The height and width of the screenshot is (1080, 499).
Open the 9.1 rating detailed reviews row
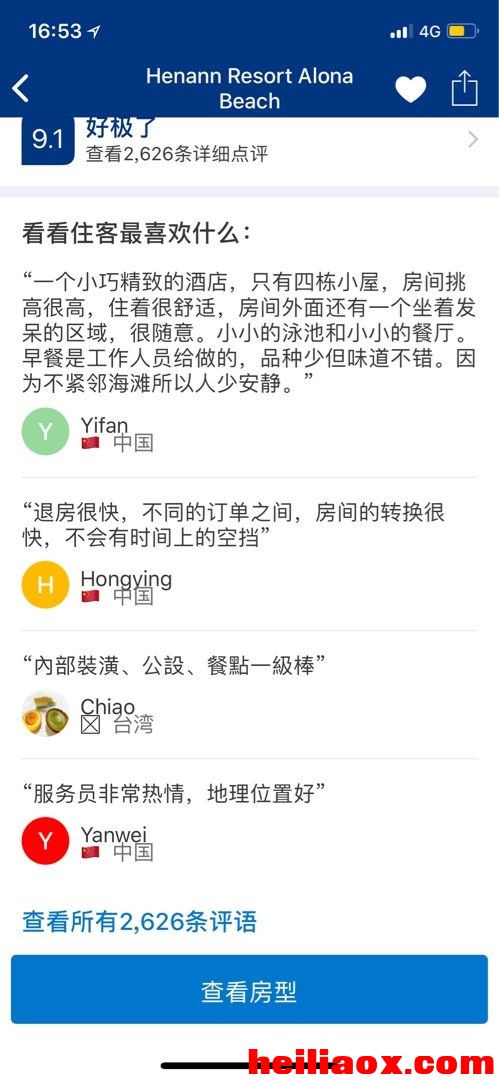pos(250,141)
